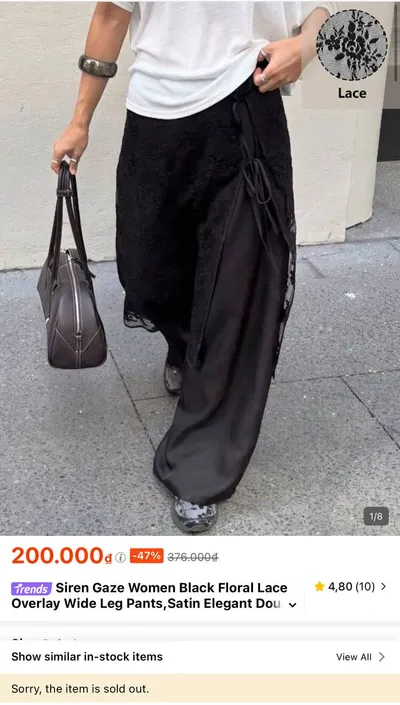The height and width of the screenshot is (705, 400).
Task: Tap the Trends badge
Action: [31, 588]
